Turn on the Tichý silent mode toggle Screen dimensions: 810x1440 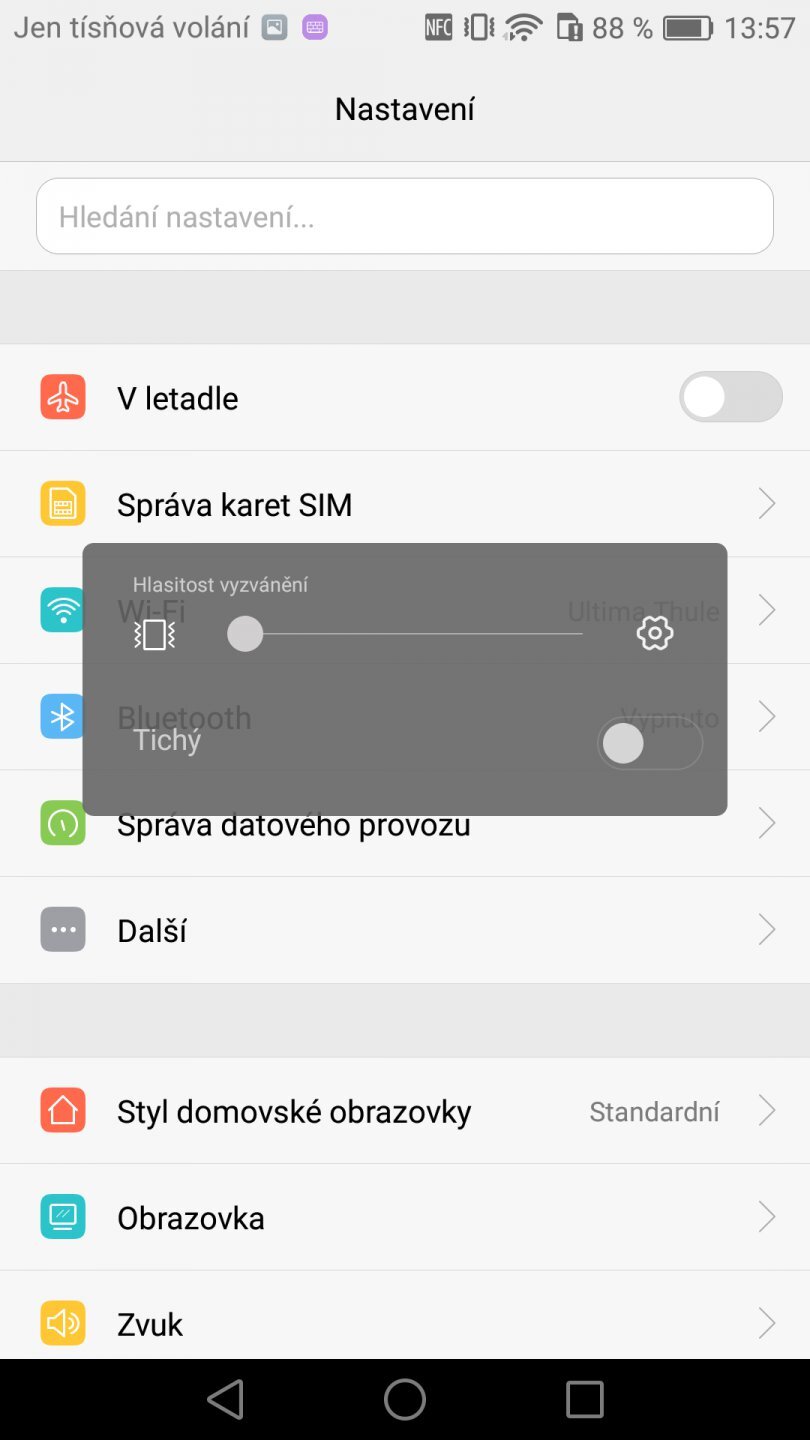tap(650, 742)
